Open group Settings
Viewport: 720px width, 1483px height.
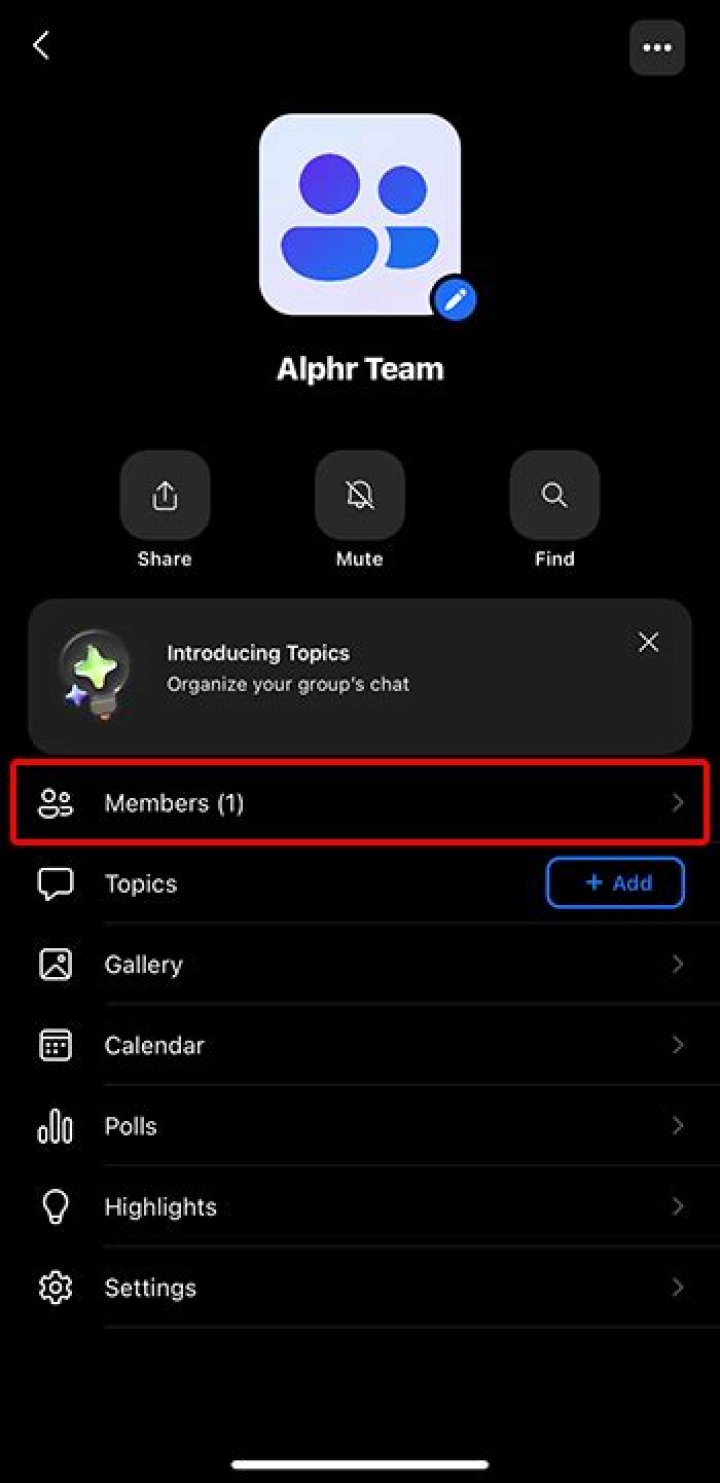360,1287
